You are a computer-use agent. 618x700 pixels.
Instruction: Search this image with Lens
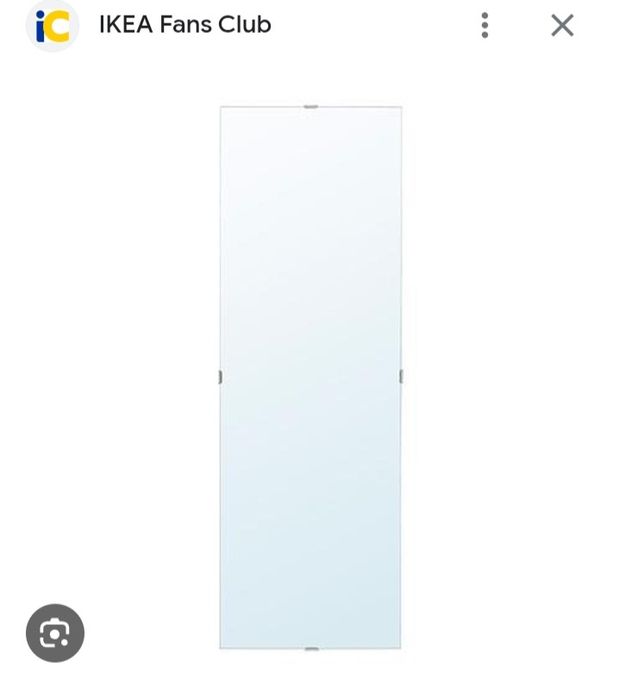55,633
